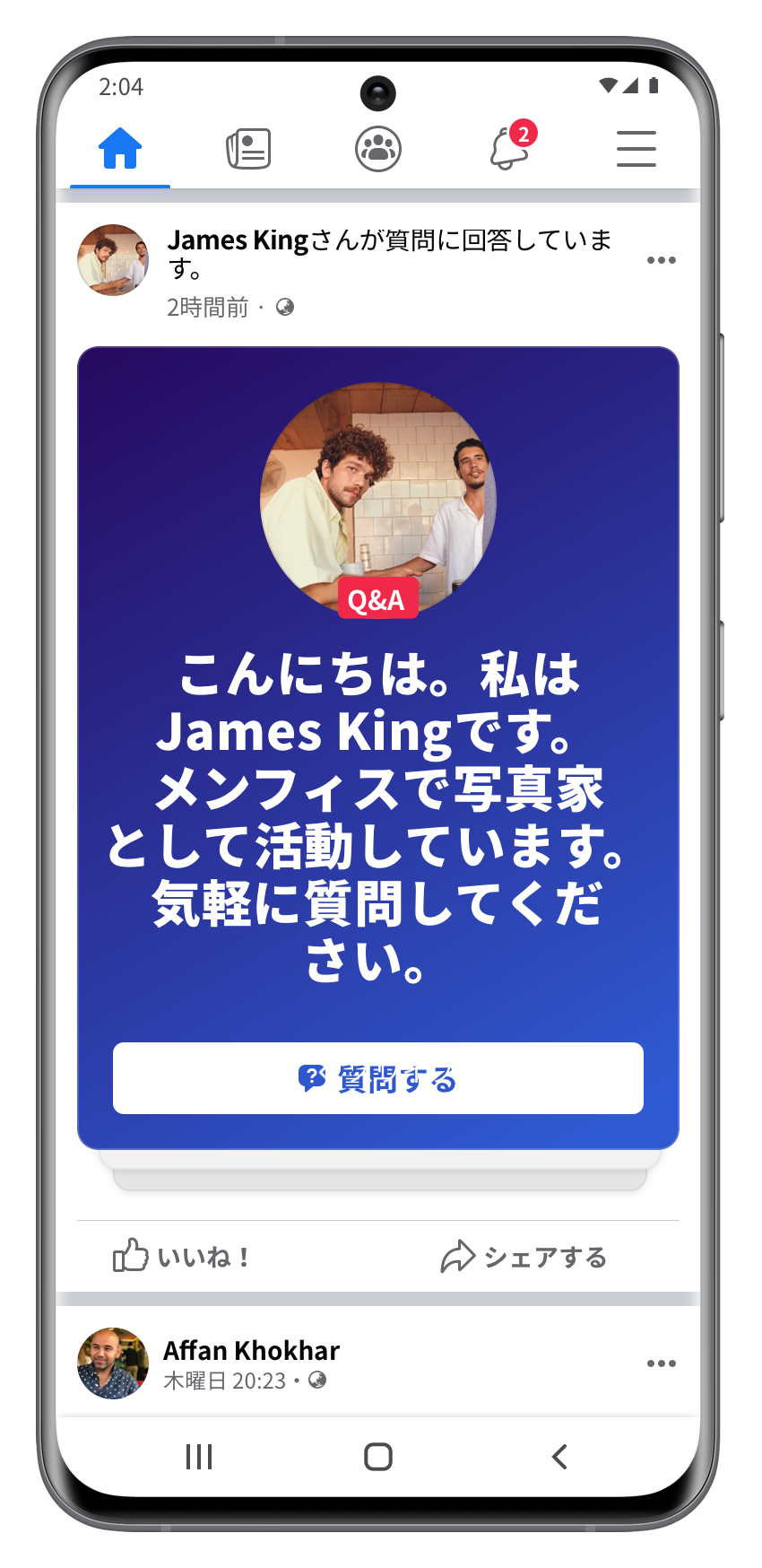Open options for Affan Khokhar's post
Viewport: 762px width, 1568px height.
pos(662,1363)
